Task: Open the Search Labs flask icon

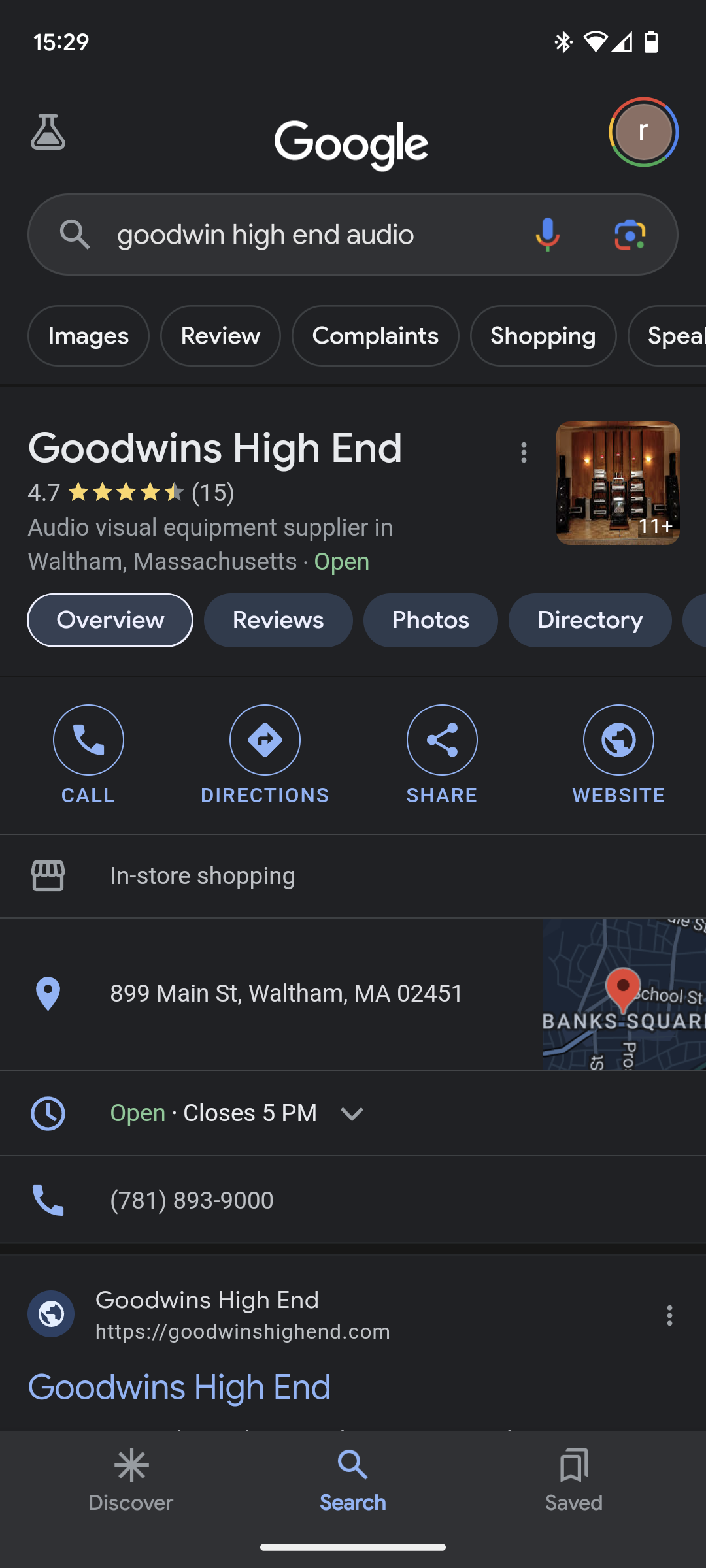Action: 48,132
